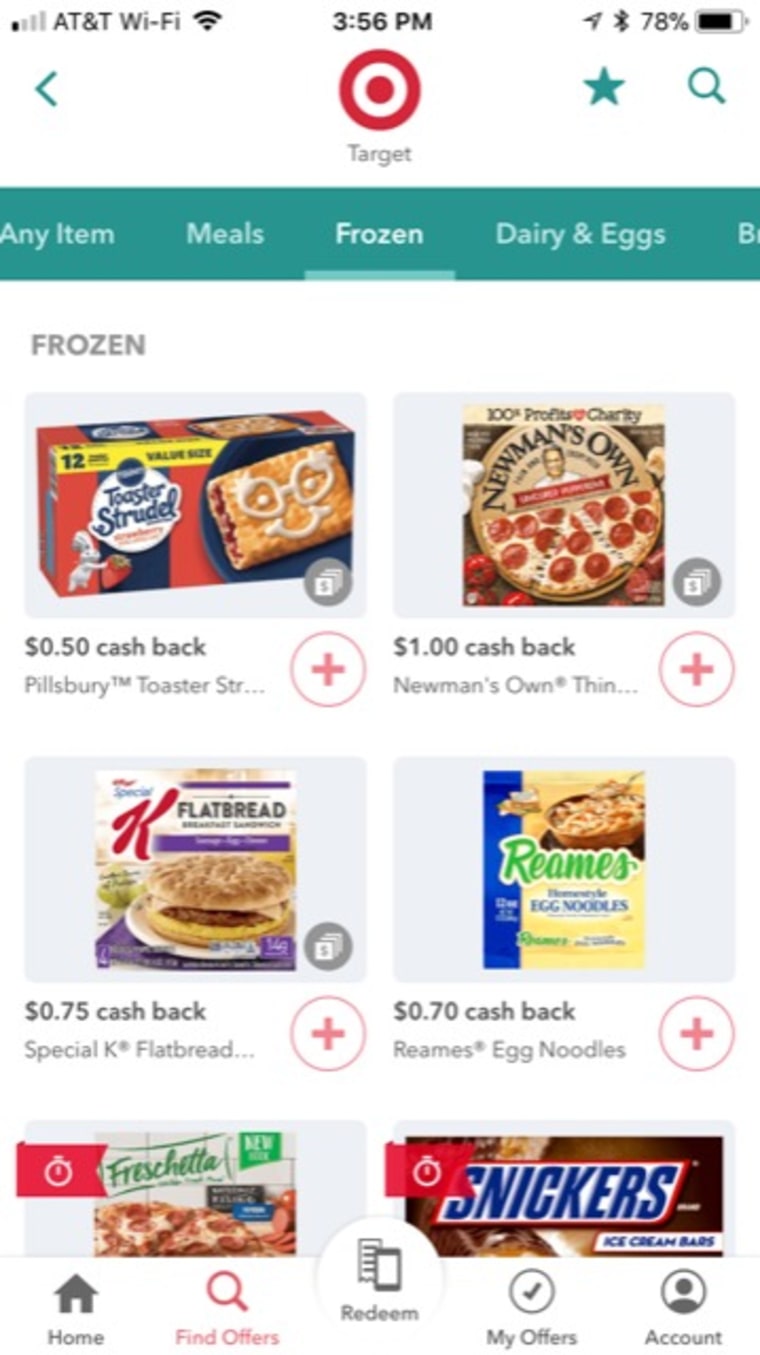Add the Pillsbury Toaster Strudel offer
Image resolution: width=760 pixels, height=1355 pixels.
(328, 670)
